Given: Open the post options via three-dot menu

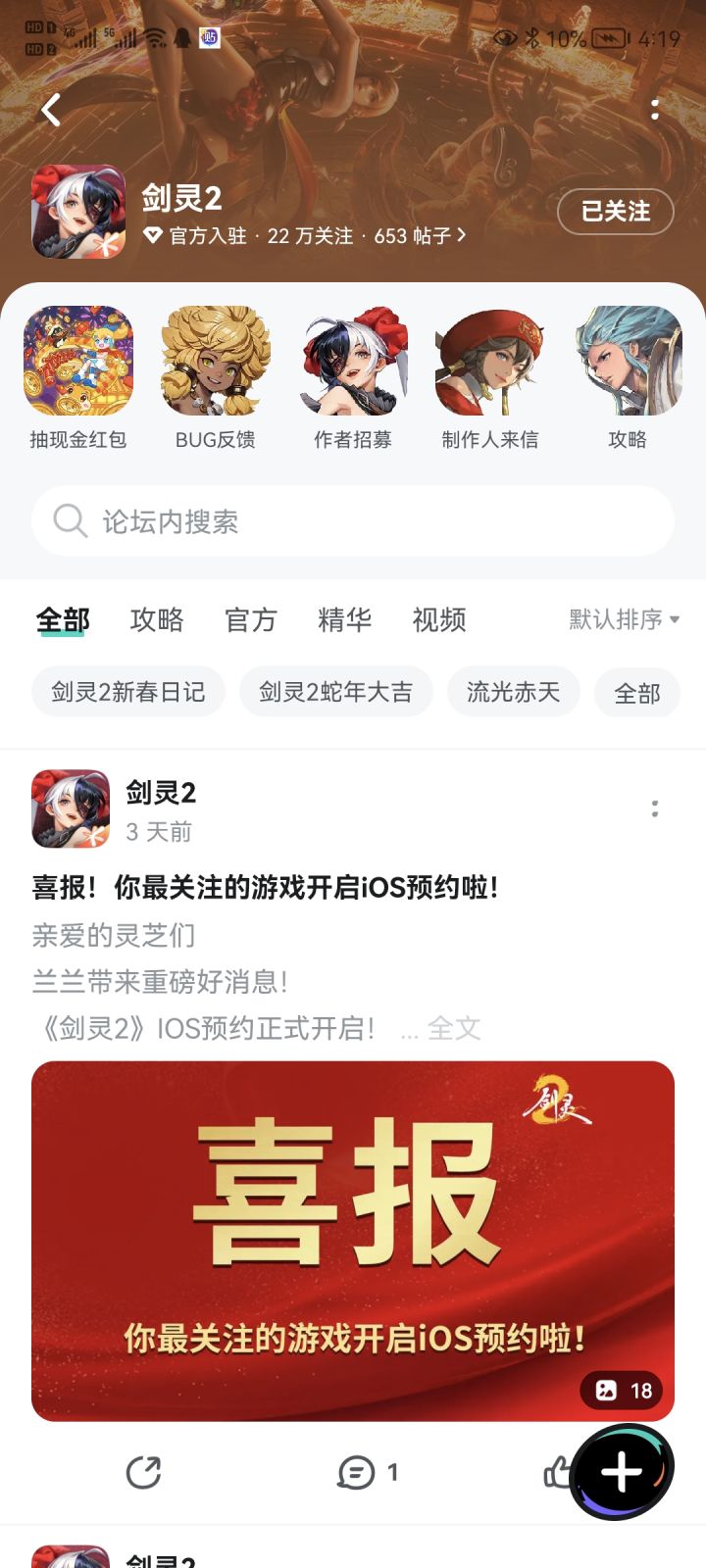Looking at the screenshot, I should coord(655,809).
